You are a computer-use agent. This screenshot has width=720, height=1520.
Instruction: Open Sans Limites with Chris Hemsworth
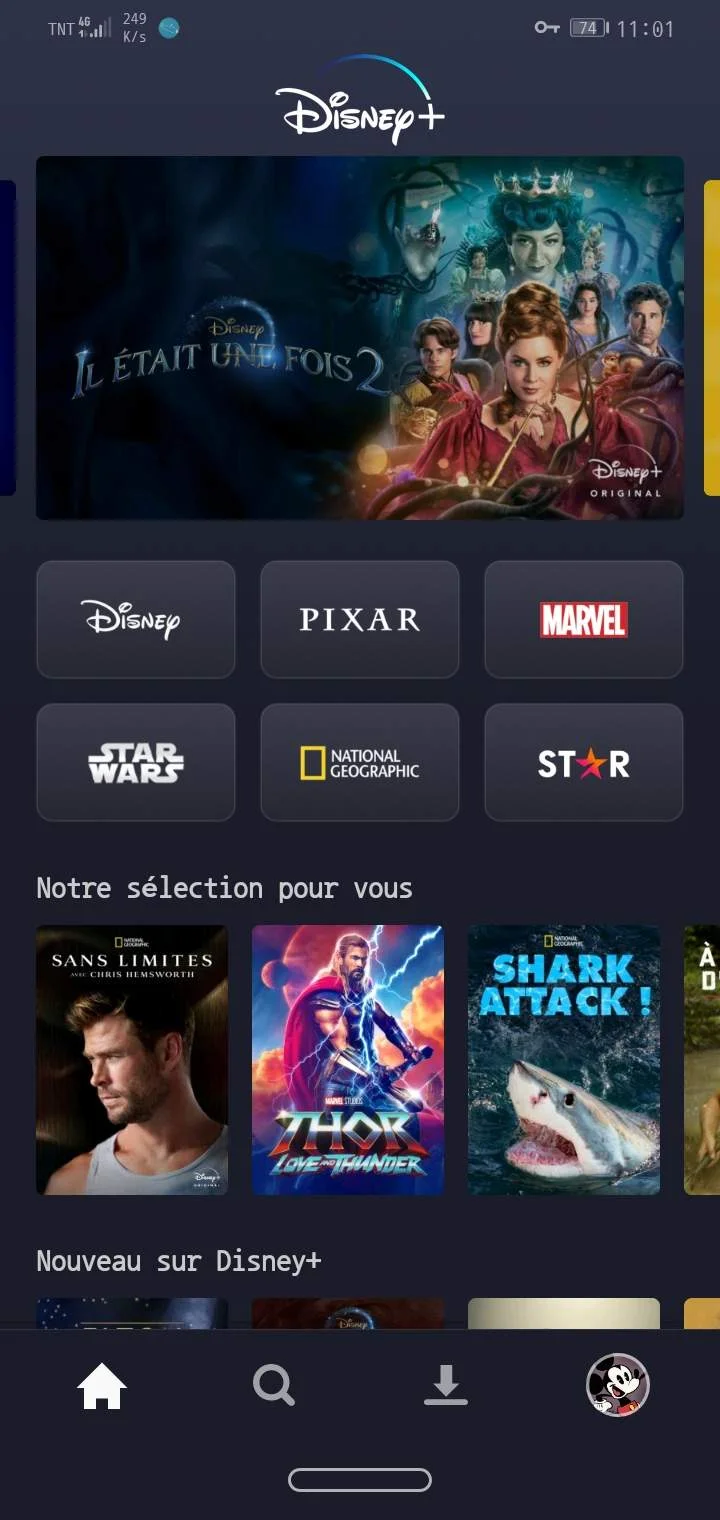(x=132, y=1060)
